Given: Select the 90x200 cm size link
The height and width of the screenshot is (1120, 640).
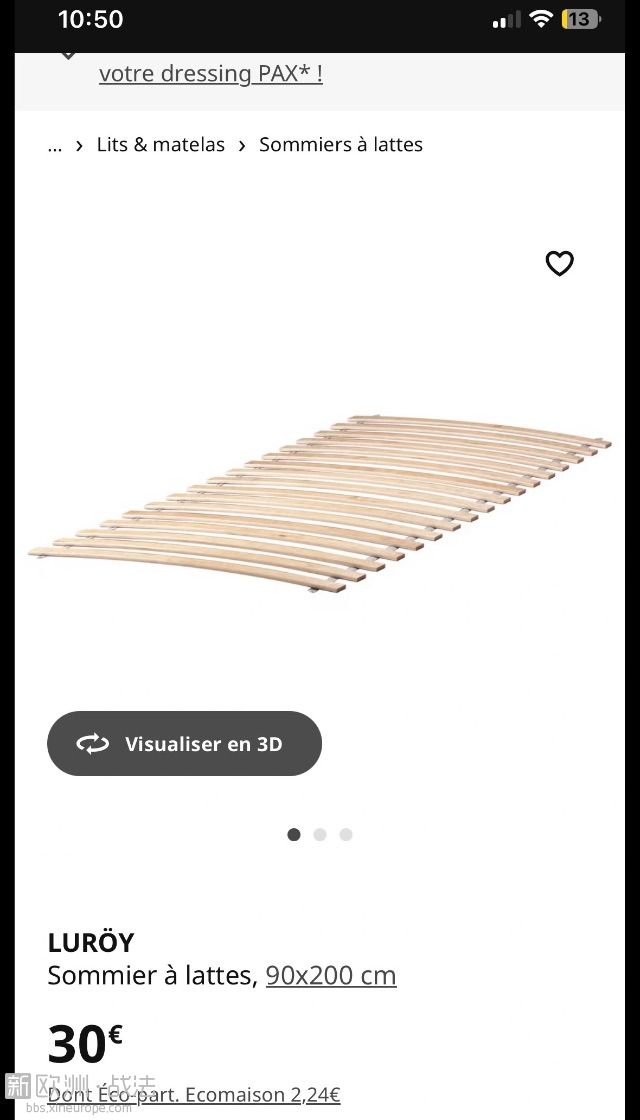Looking at the screenshot, I should pos(331,975).
